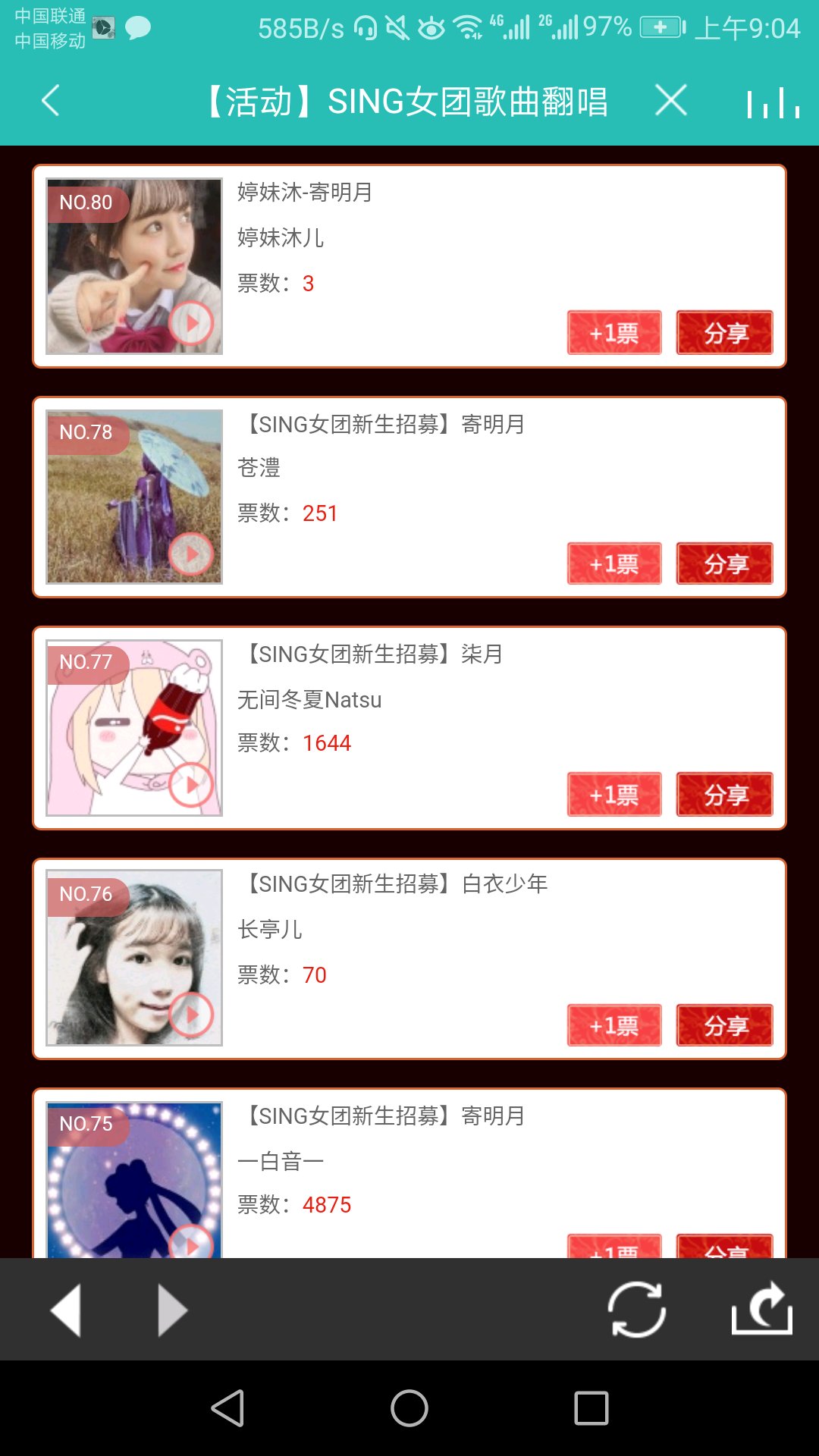The width and height of the screenshot is (819, 1456).
Task: Add +1票 to 长亭儿
Action: [x=614, y=1025]
